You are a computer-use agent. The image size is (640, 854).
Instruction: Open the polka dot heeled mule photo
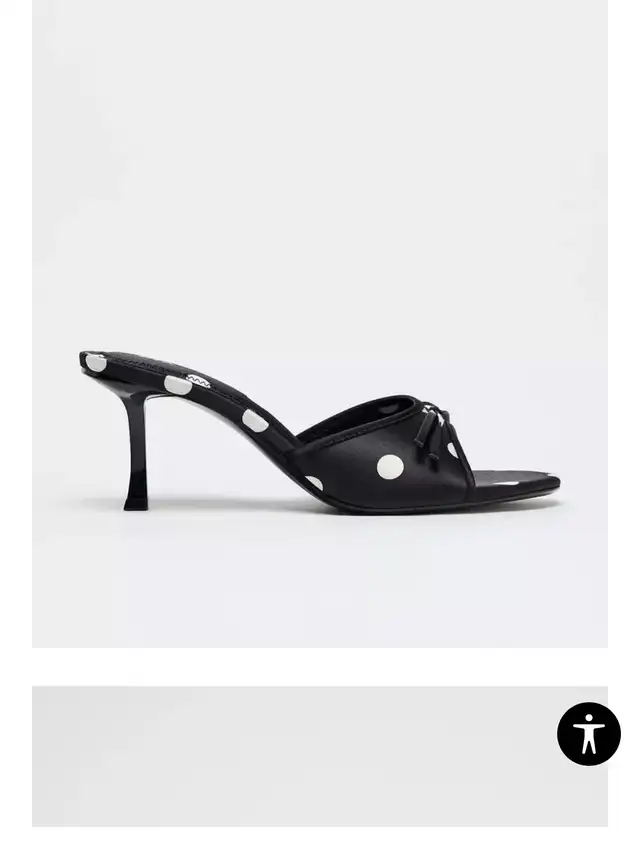320,430
